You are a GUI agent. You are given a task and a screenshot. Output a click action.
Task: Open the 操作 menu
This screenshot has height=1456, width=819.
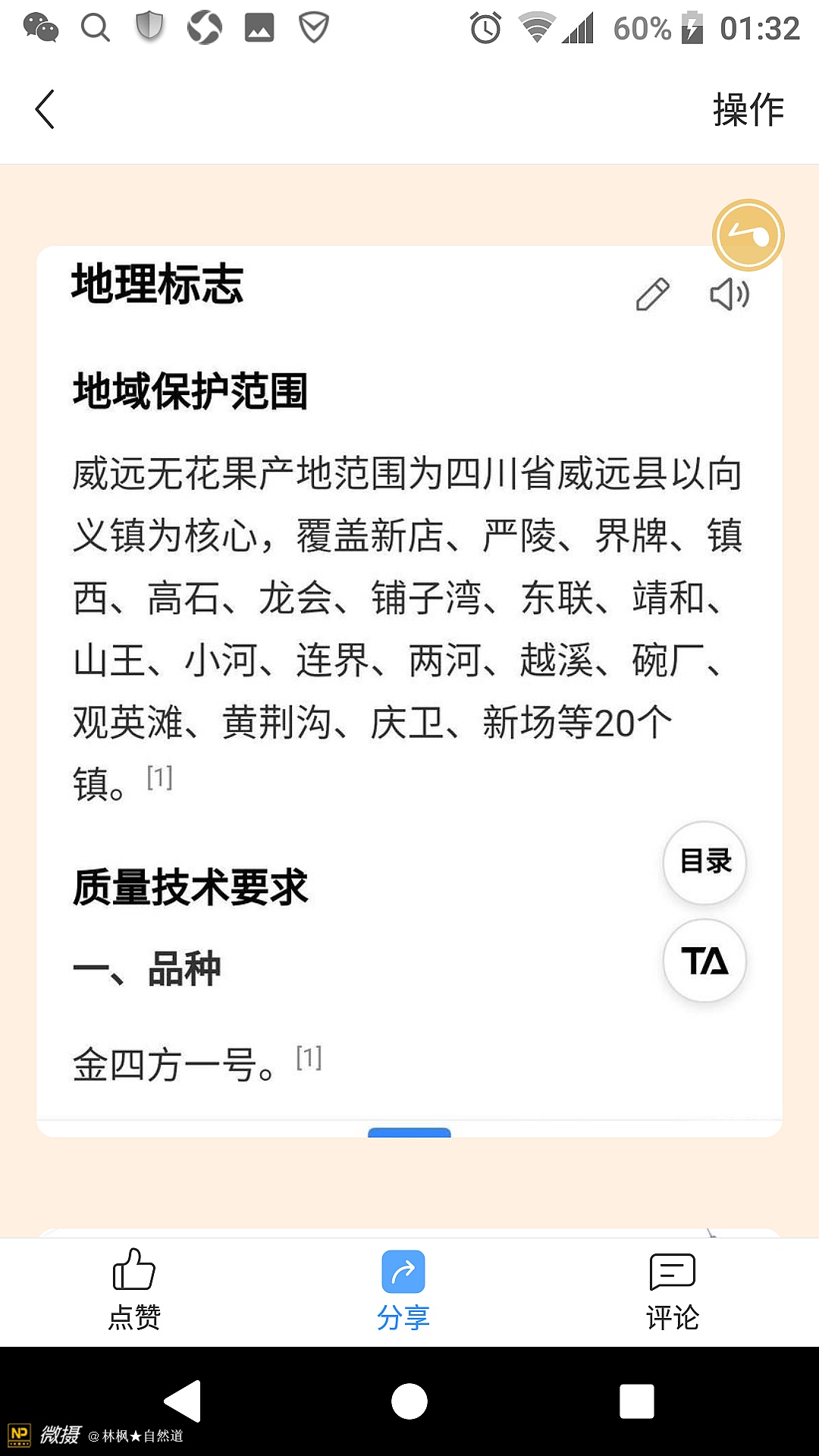pyautogui.click(x=748, y=110)
